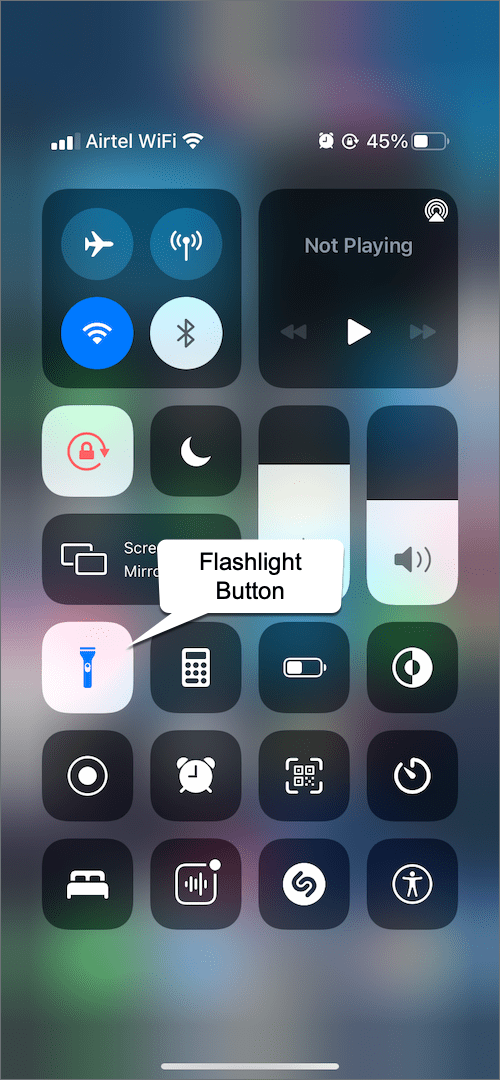Start Shazam music recognition
Screen dimensions: 500x1080
click(304, 884)
